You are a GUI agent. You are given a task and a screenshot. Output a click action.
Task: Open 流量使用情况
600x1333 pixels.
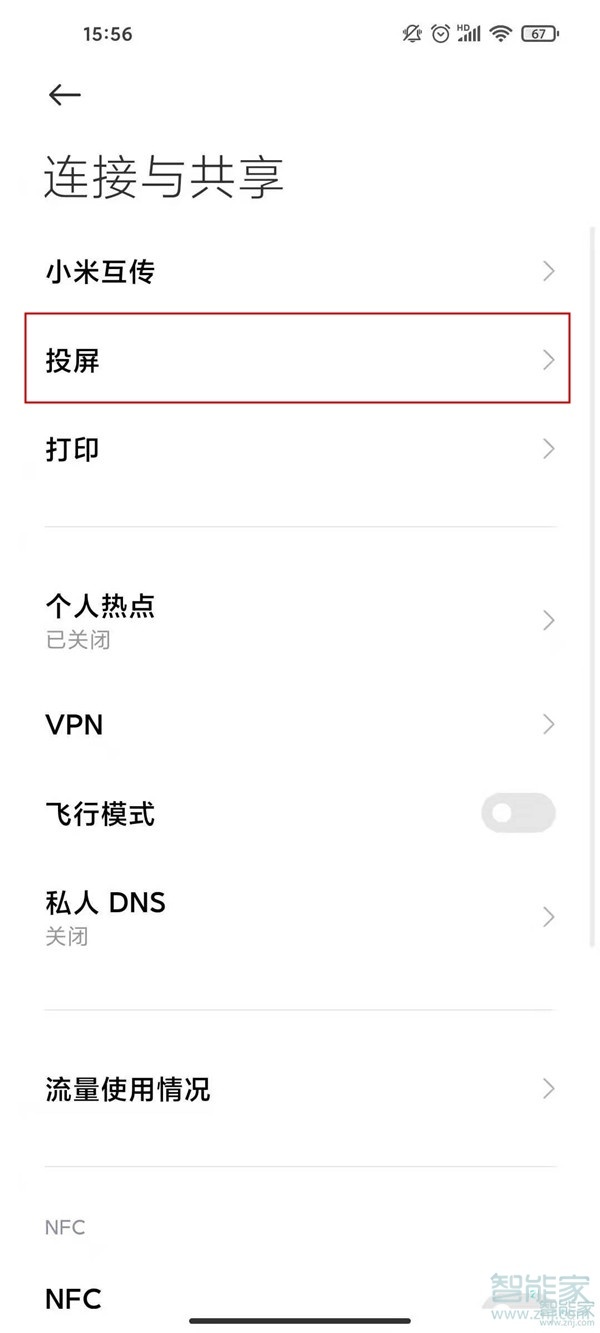(x=298, y=1089)
